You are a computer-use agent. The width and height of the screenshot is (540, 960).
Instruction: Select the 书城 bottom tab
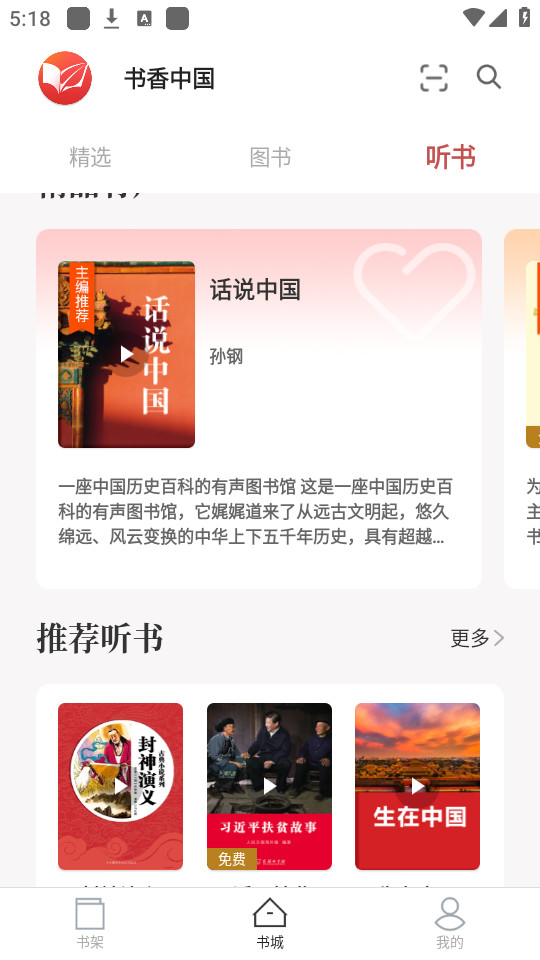tap(270, 923)
